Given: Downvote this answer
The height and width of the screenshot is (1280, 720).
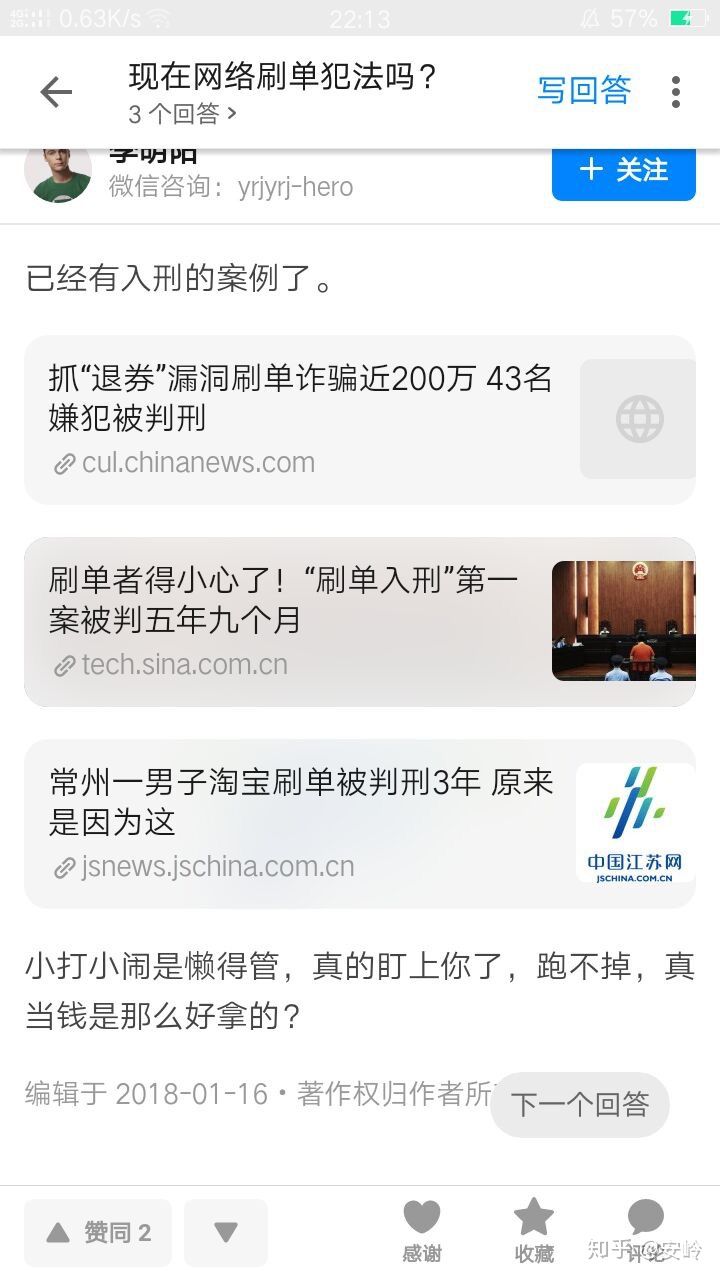Looking at the screenshot, I should pyautogui.click(x=226, y=1233).
